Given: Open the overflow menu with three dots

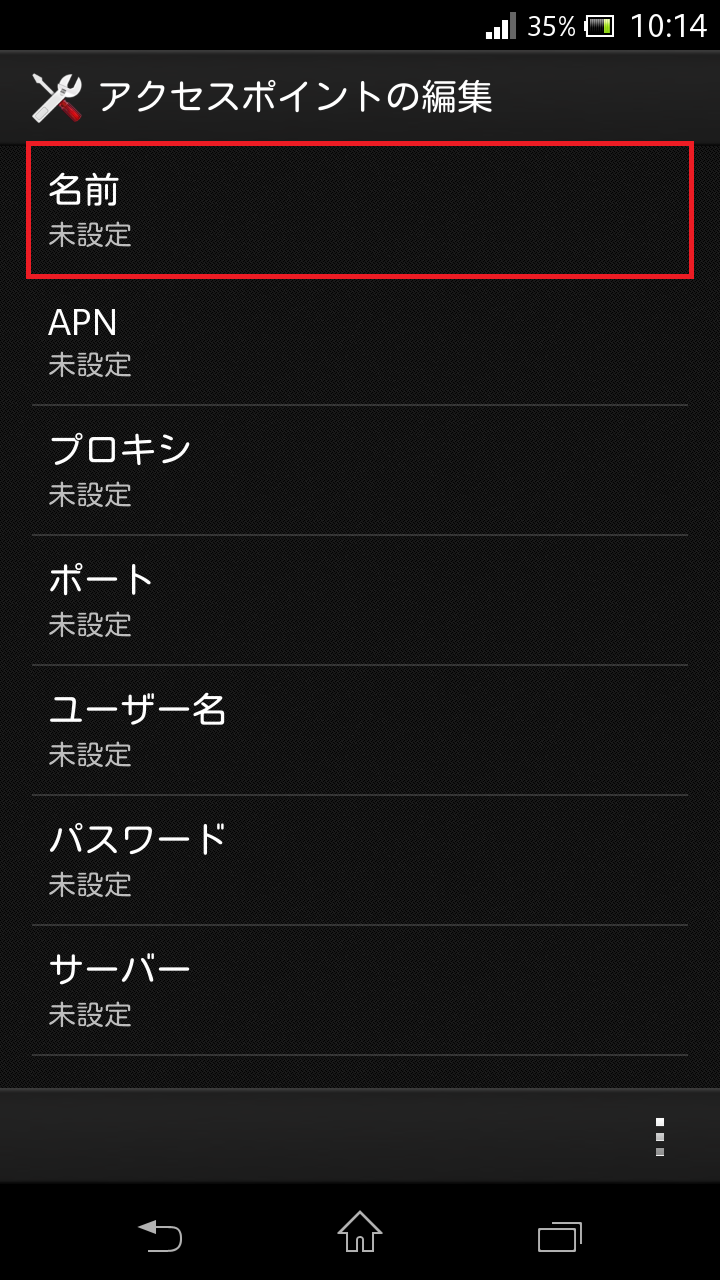Looking at the screenshot, I should point(659,1136).
